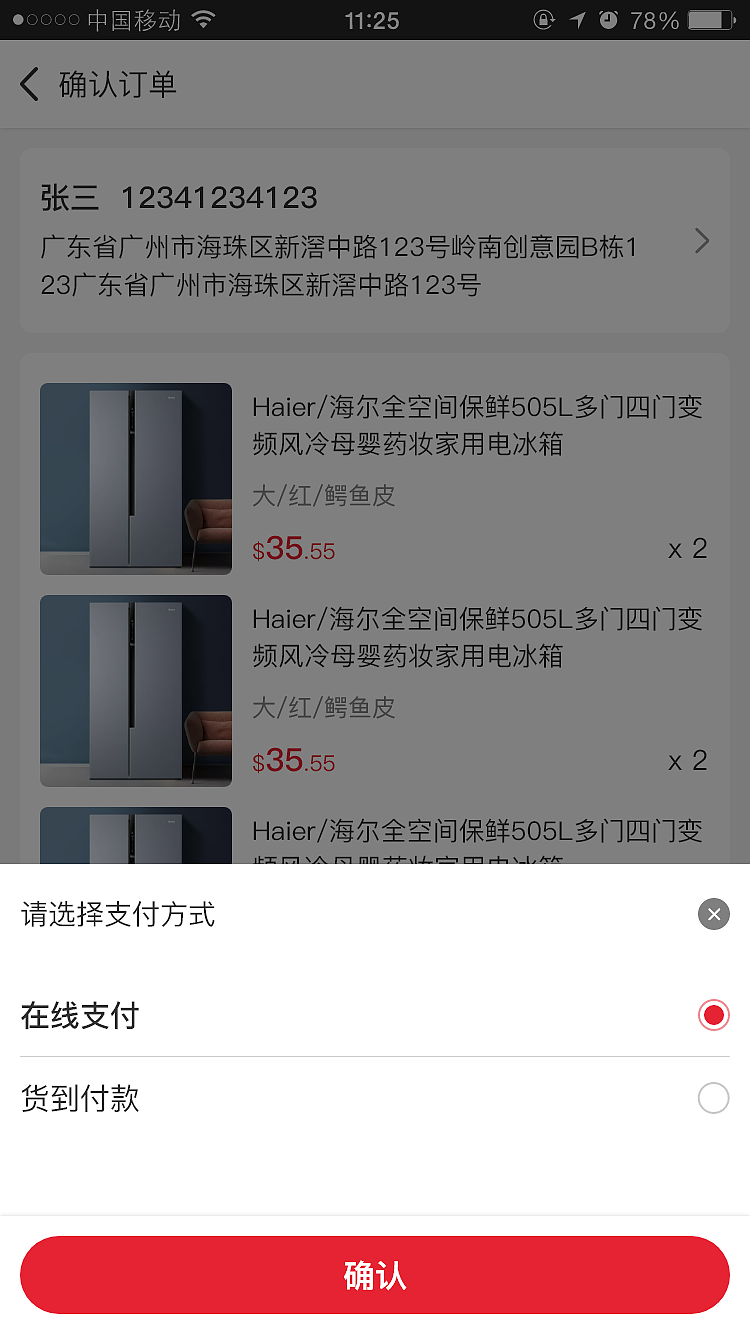Tap the first refrigerator product thumbnail
This screenshot has width=750, height=1334.
pos(135,479)
